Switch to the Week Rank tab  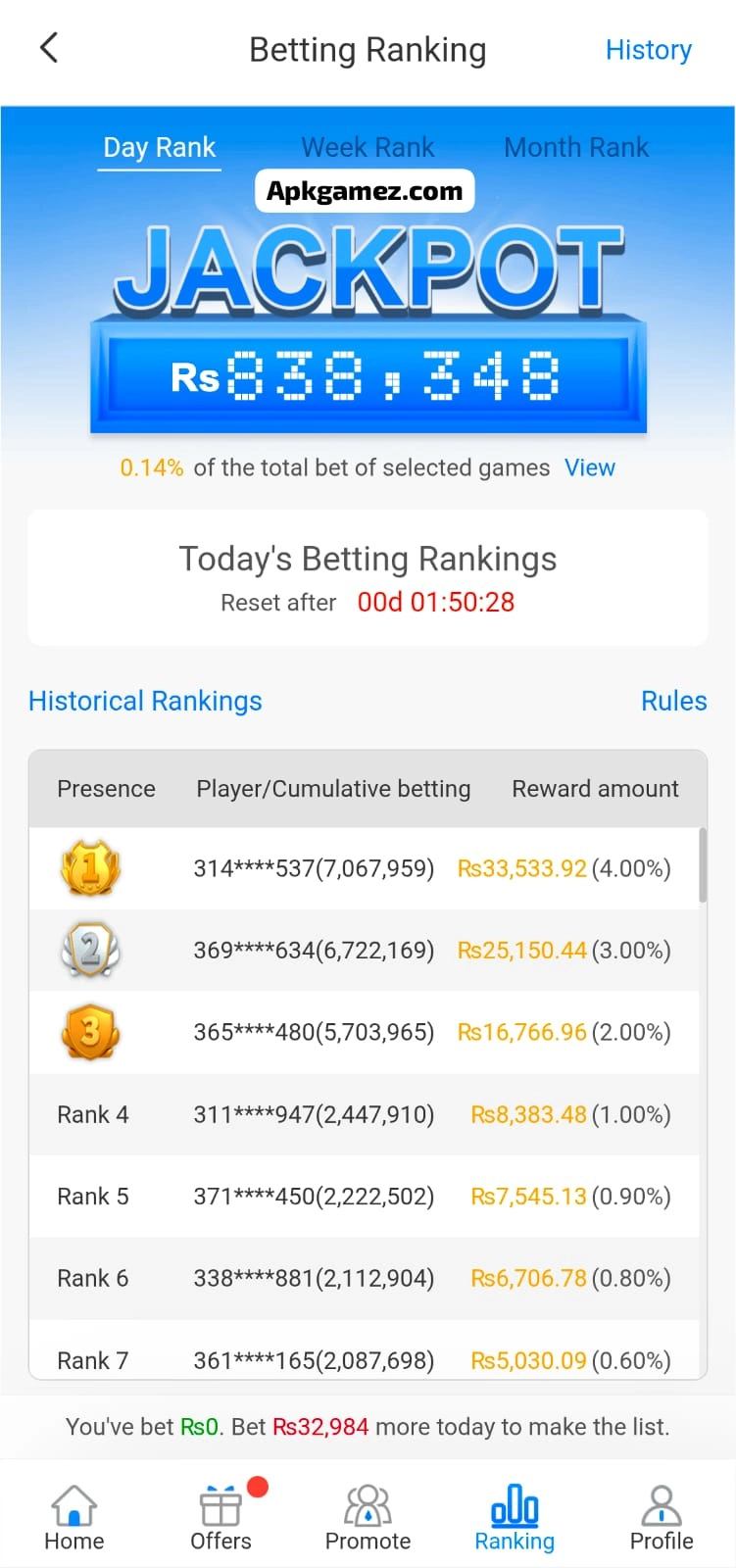[368, 148]
